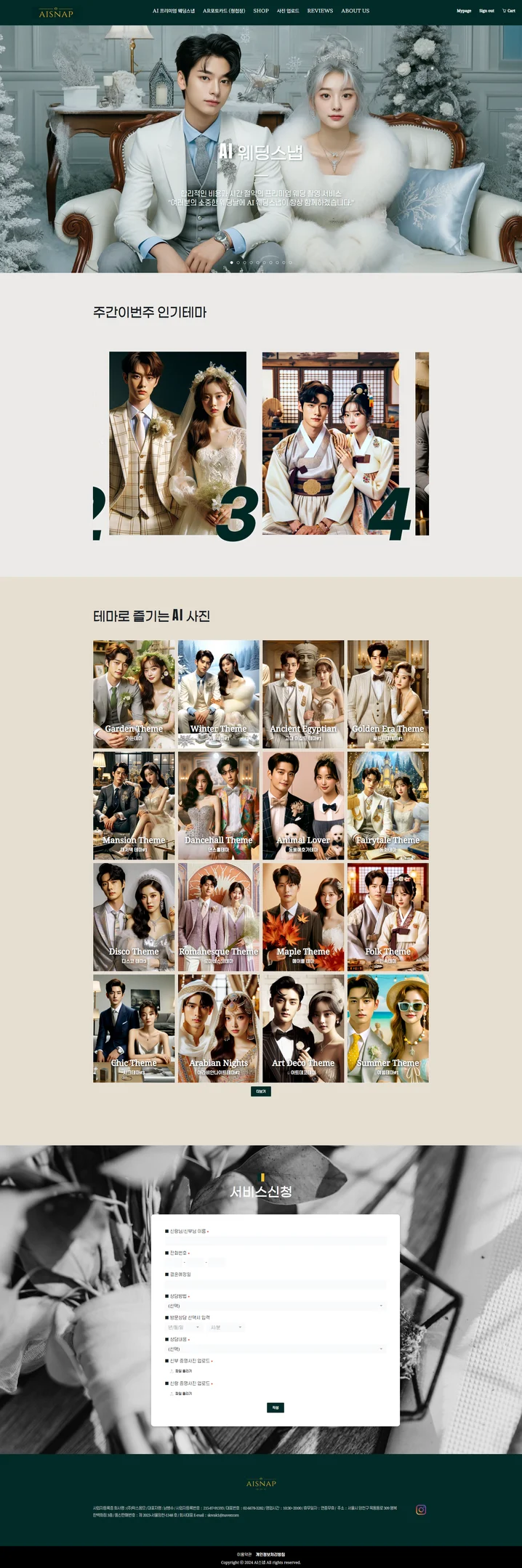Expand the 상담내용 dropdown
The height and width of the screenshot is (1568, 522).
click(275, 1349)
